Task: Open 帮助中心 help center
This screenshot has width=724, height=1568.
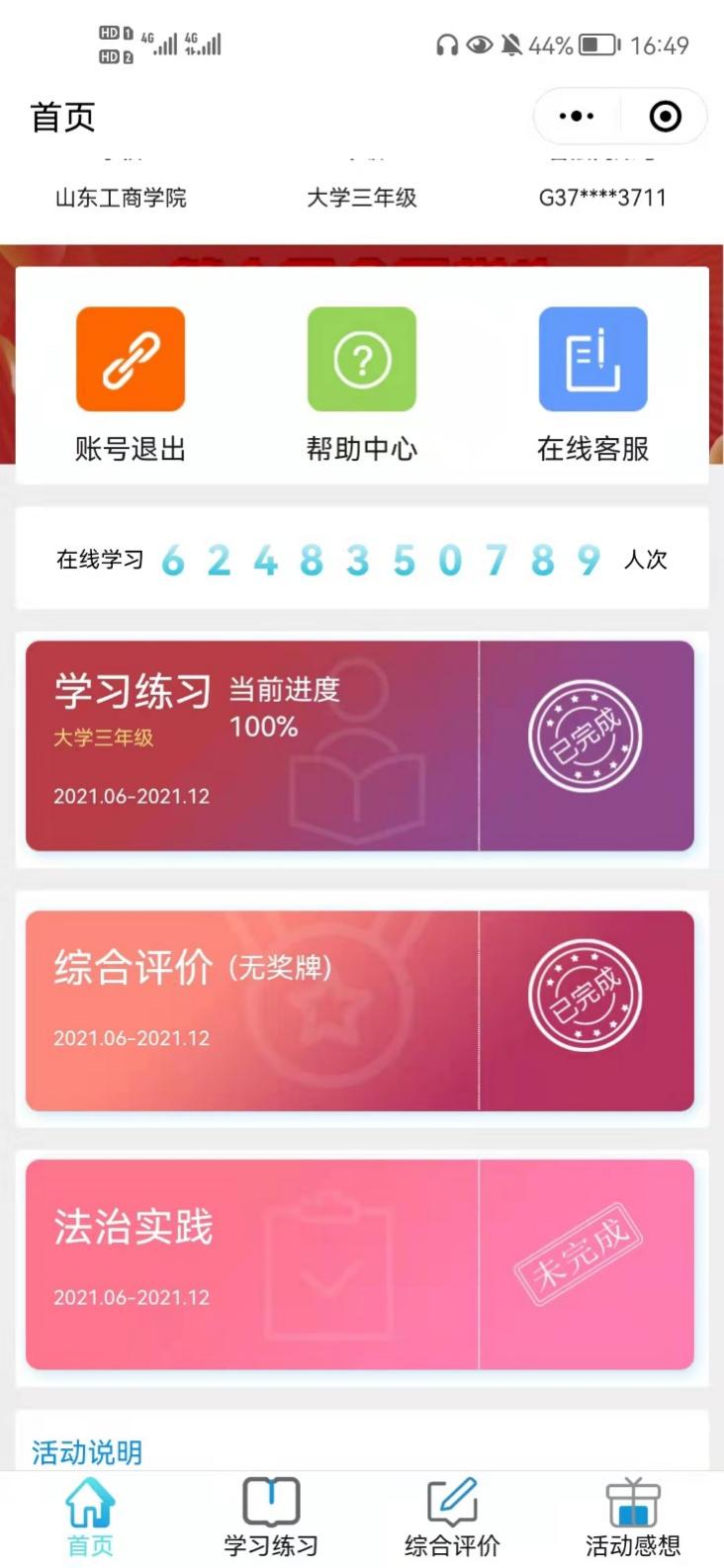Action: pos(362,383)
